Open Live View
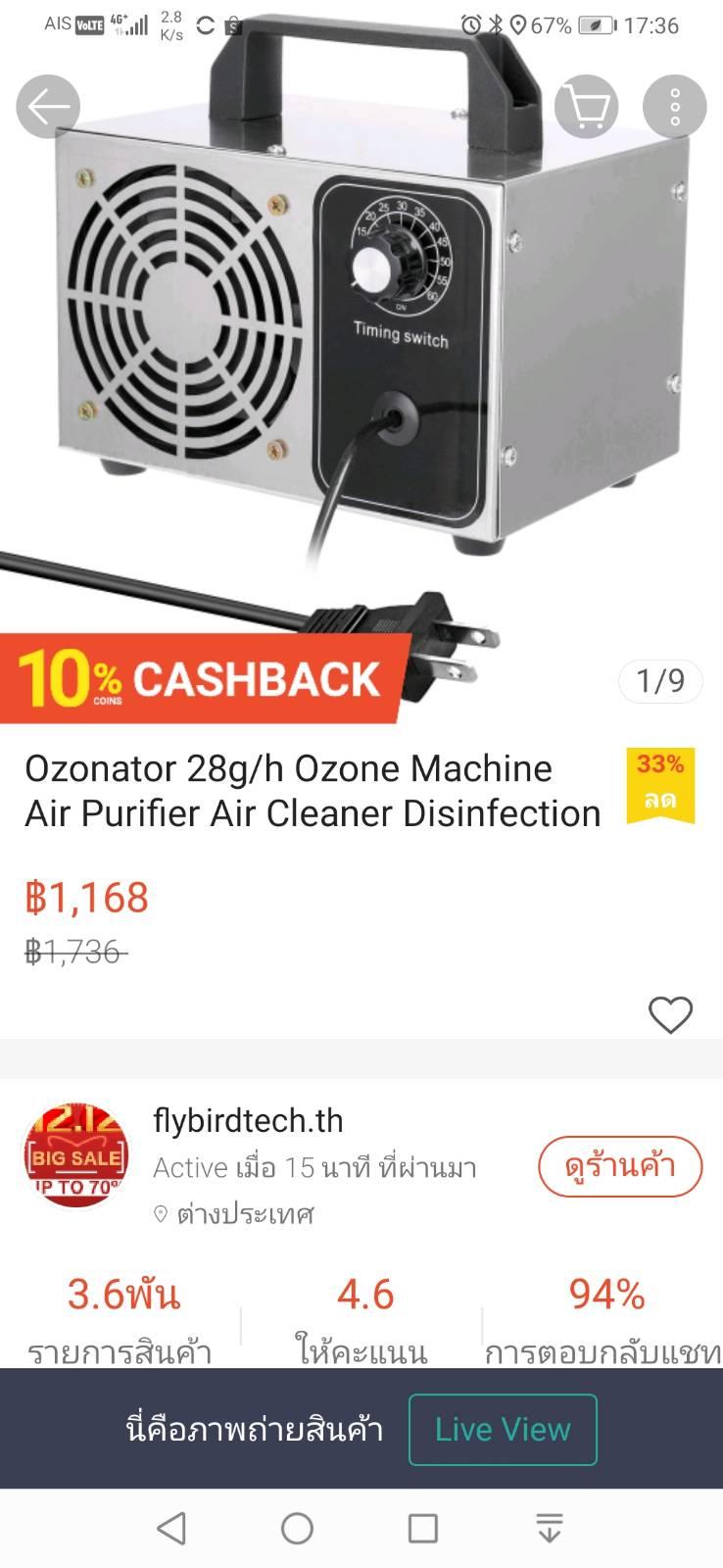This screenshot has height=1568, width=723. tap(503, 1429)
